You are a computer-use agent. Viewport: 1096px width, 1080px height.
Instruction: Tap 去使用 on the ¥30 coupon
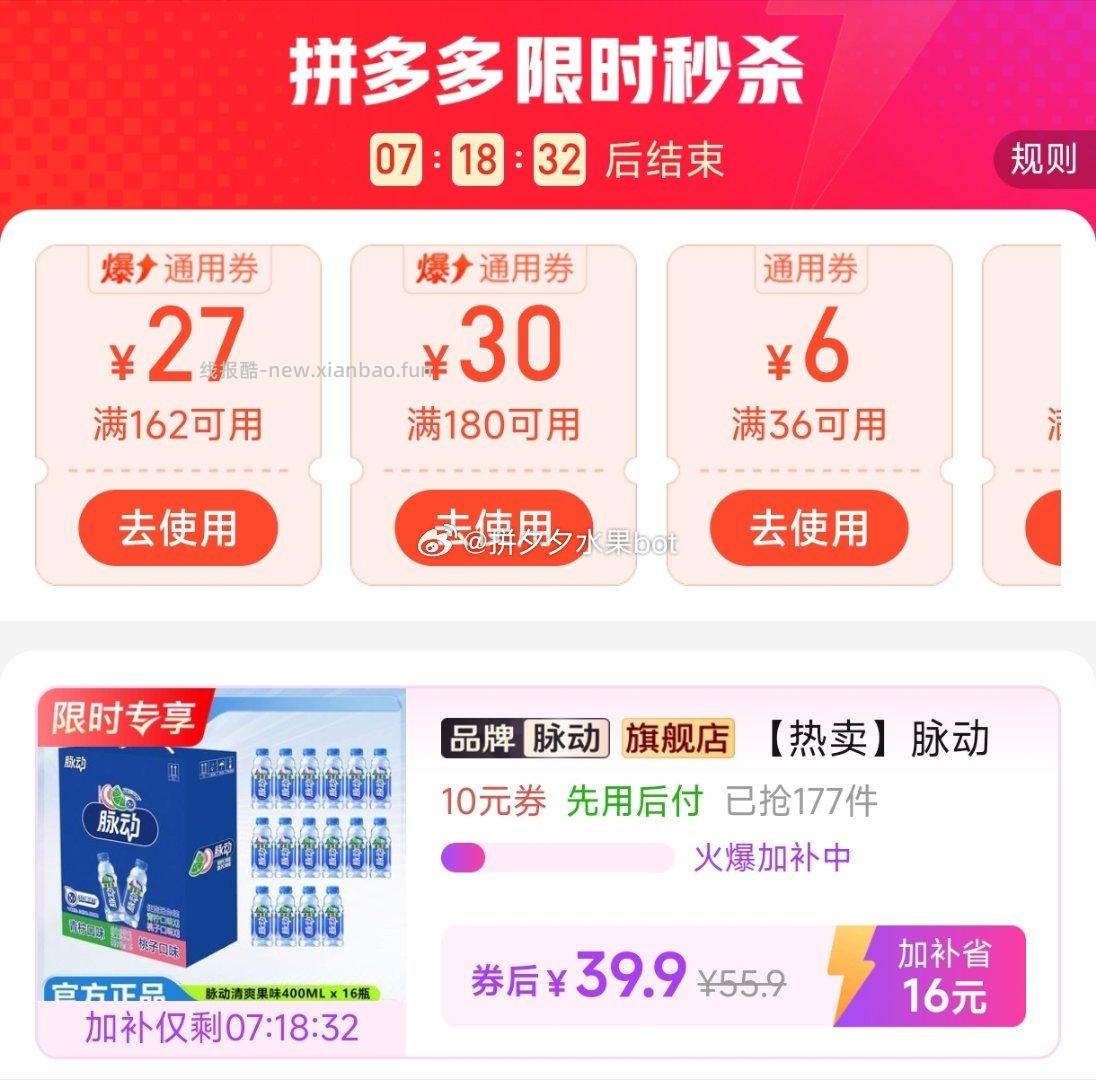click(x=494, y=528)
